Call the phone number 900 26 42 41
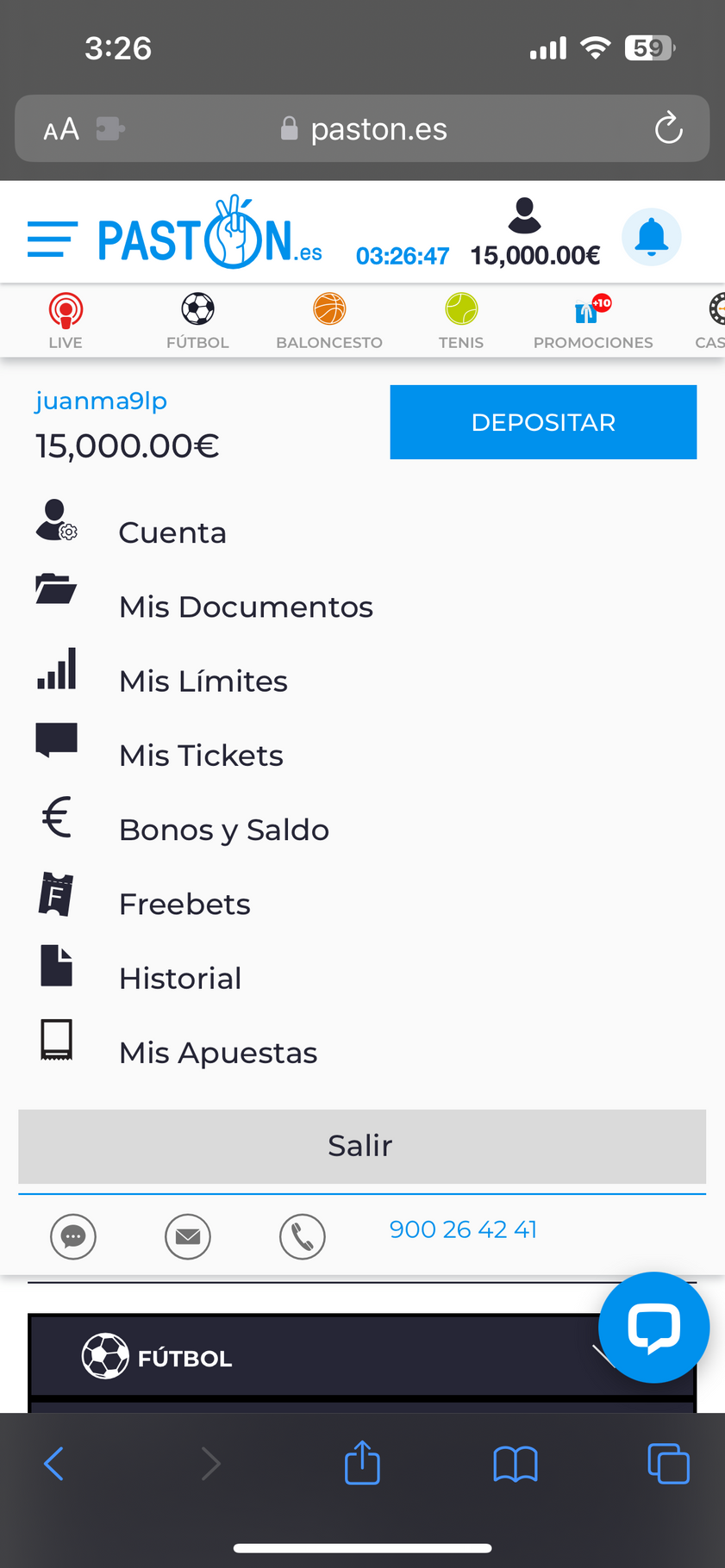 click(x=463, y=1229)
